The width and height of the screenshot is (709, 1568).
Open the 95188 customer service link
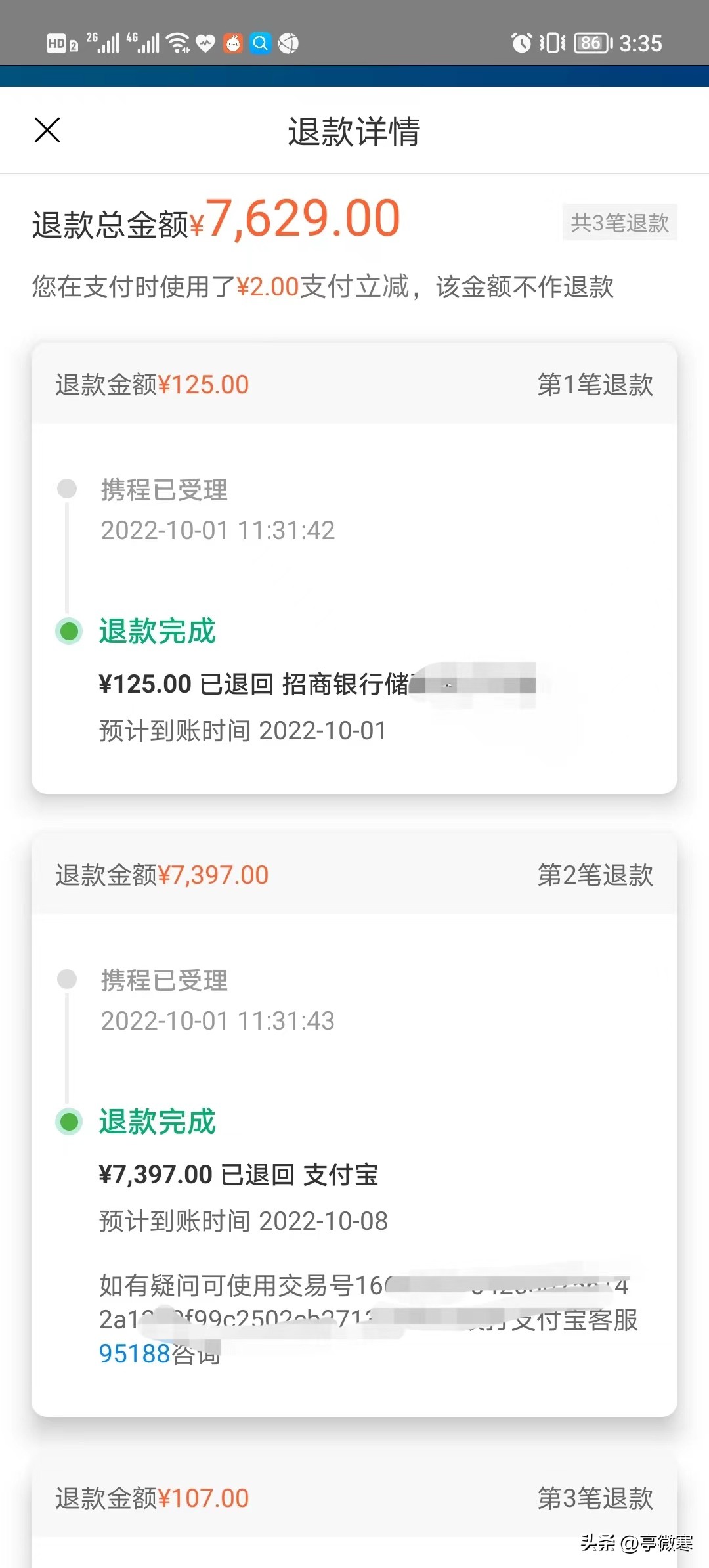click(134, 1354)
